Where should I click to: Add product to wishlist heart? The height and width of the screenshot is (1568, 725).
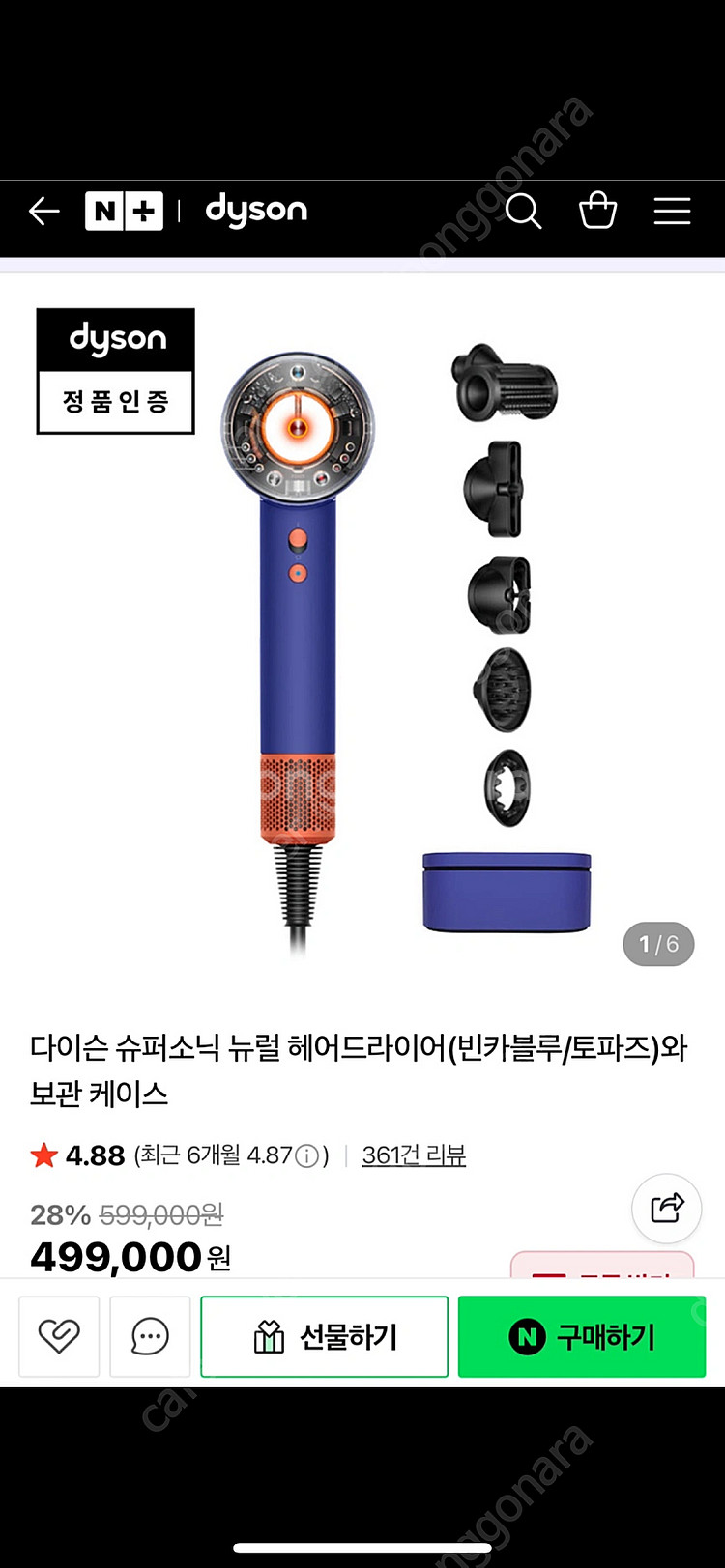[59, 1337]
